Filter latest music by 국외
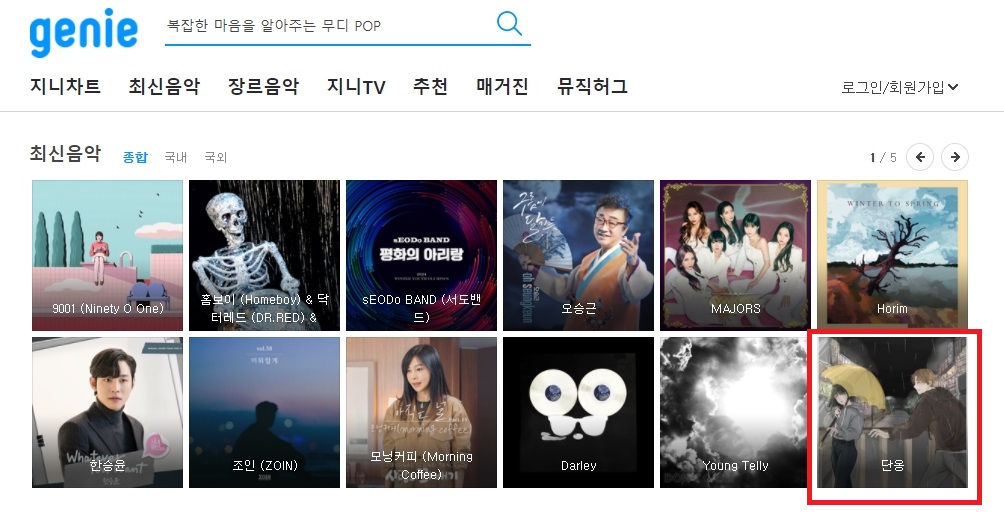1004x512 pixels. click(216, 157)
